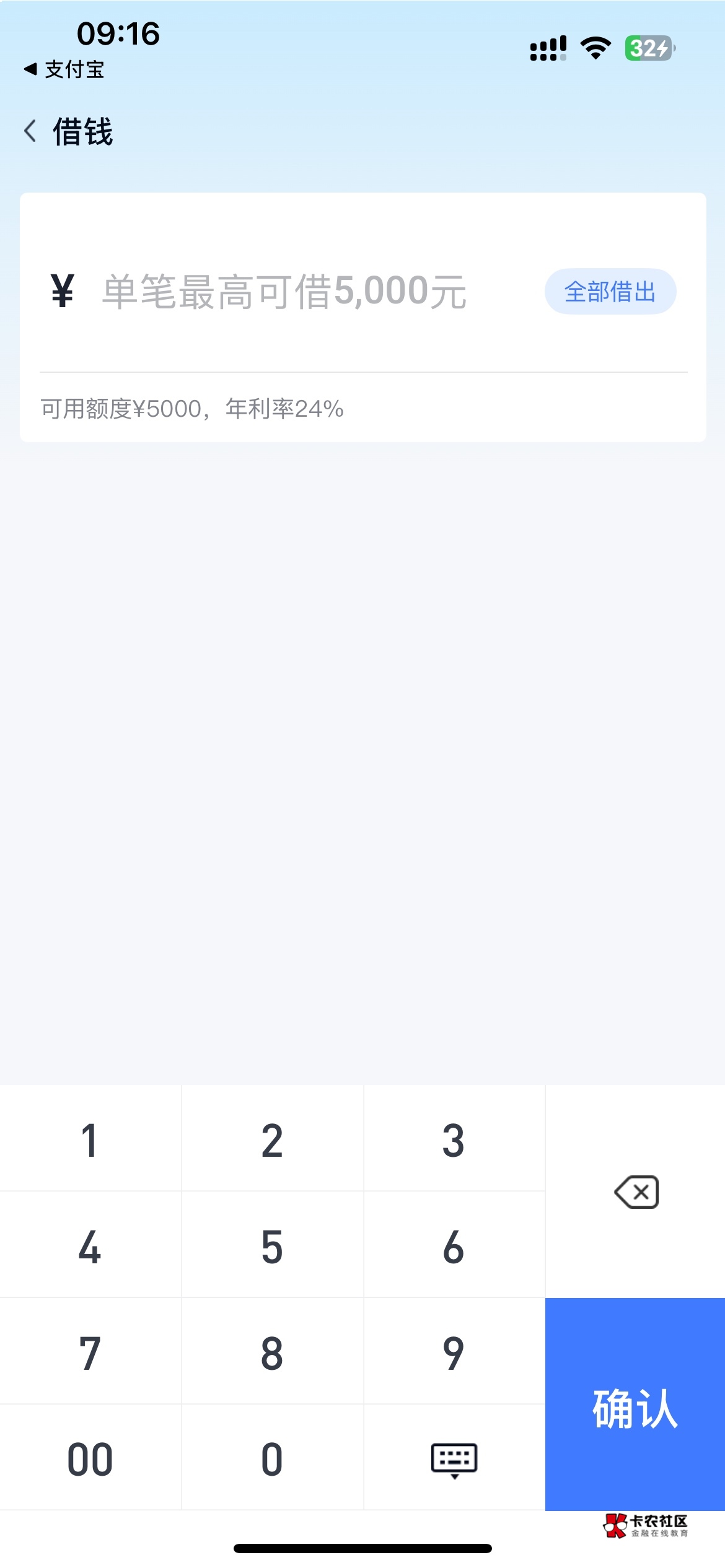Enter digit 4 on the keypad
The height and width of the screenshot is (1568, 725).
pos(90,1247)
